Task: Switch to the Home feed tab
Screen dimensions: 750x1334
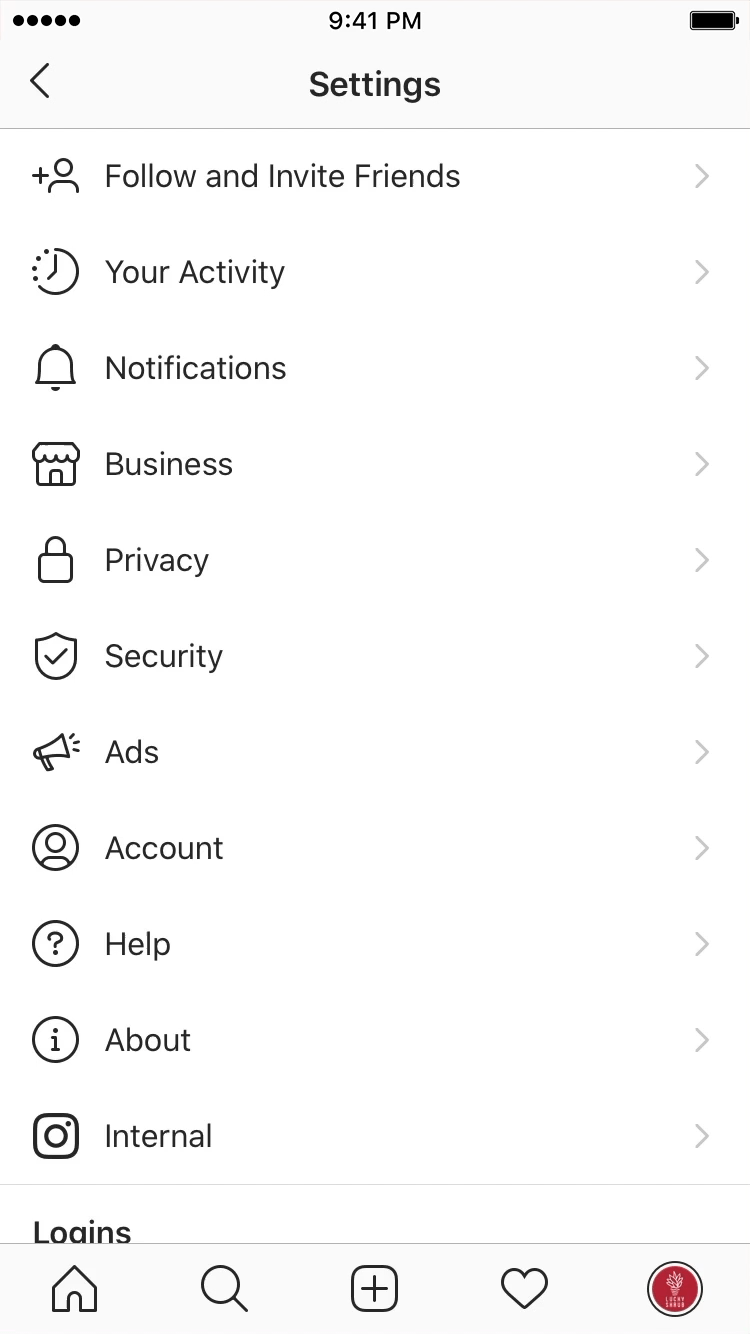Action: [75, 1288]
